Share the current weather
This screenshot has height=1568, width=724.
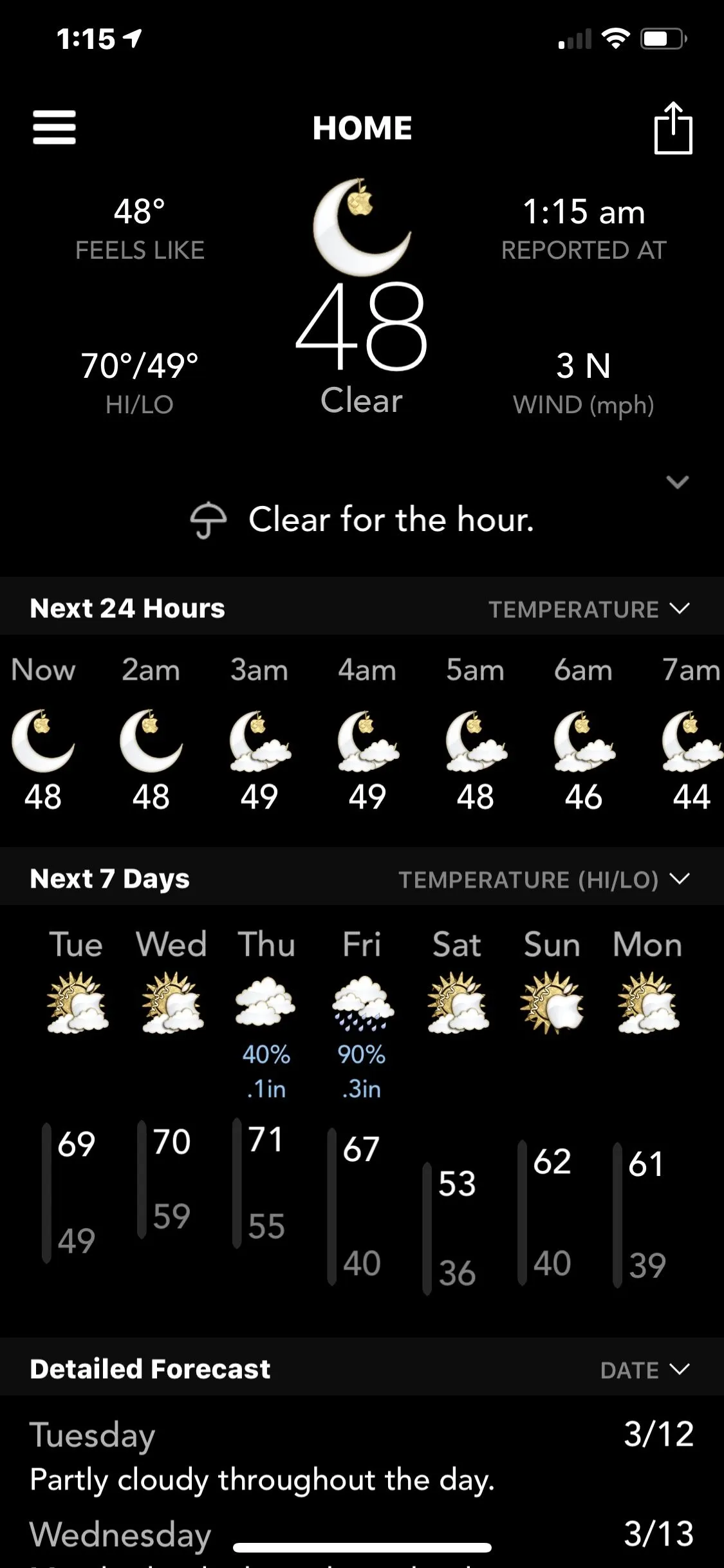pos(673,128)
